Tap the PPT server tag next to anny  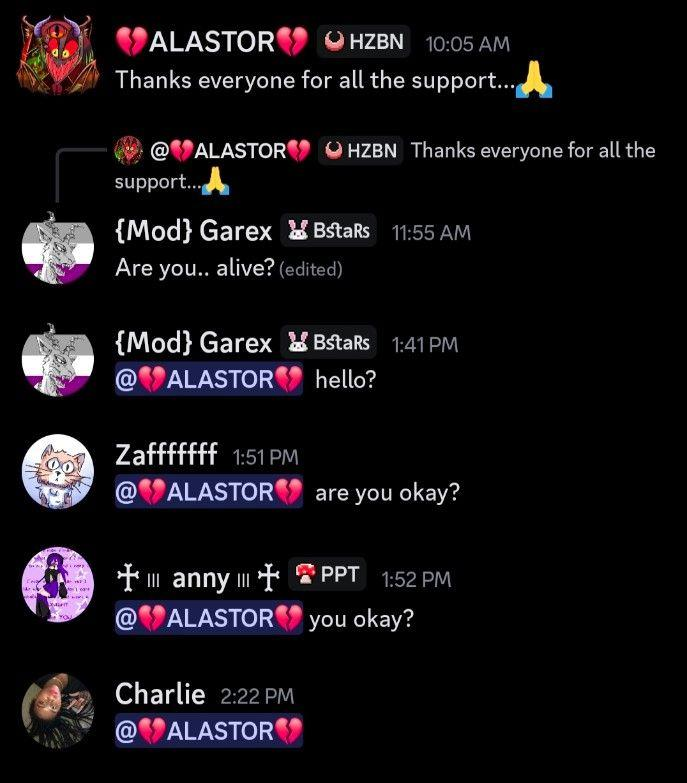click(x=327, y=575)
